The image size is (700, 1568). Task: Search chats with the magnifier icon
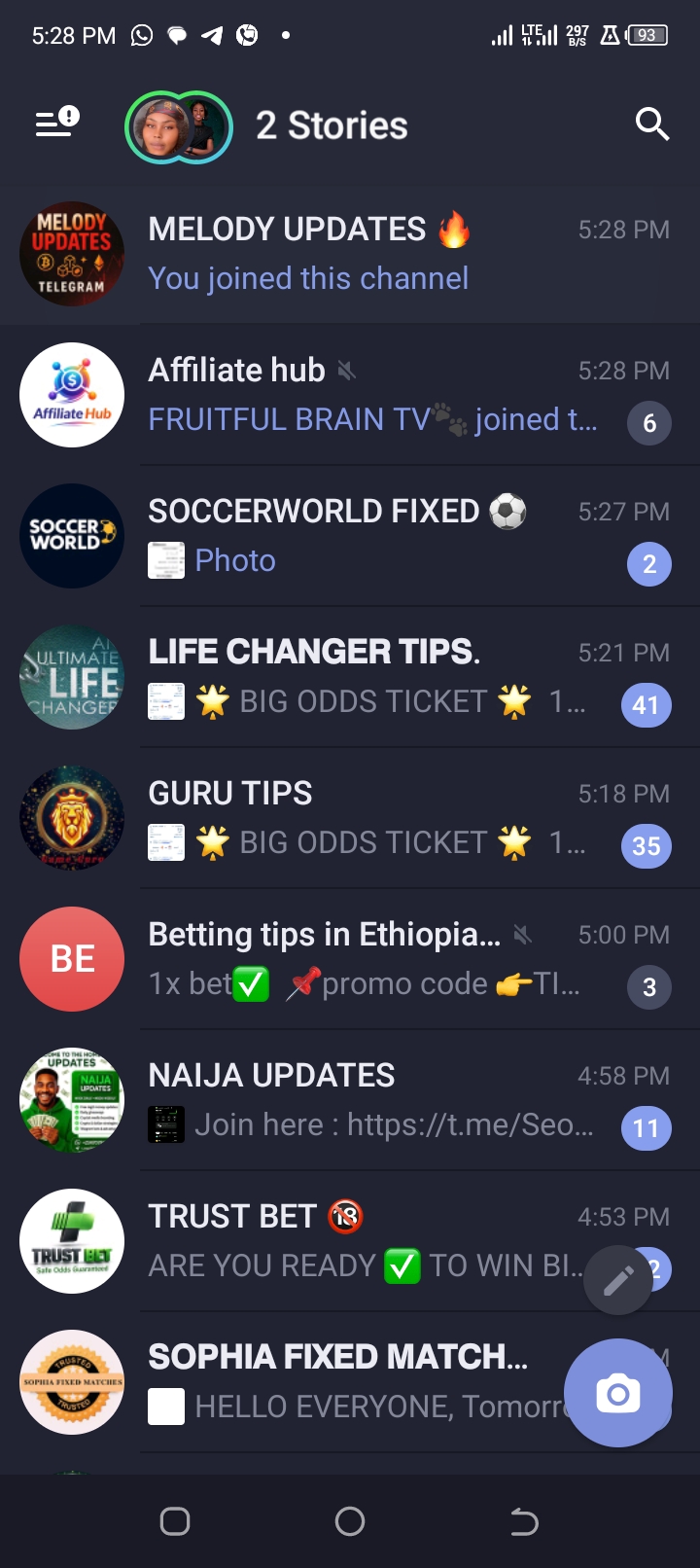[x=651, y=125]
